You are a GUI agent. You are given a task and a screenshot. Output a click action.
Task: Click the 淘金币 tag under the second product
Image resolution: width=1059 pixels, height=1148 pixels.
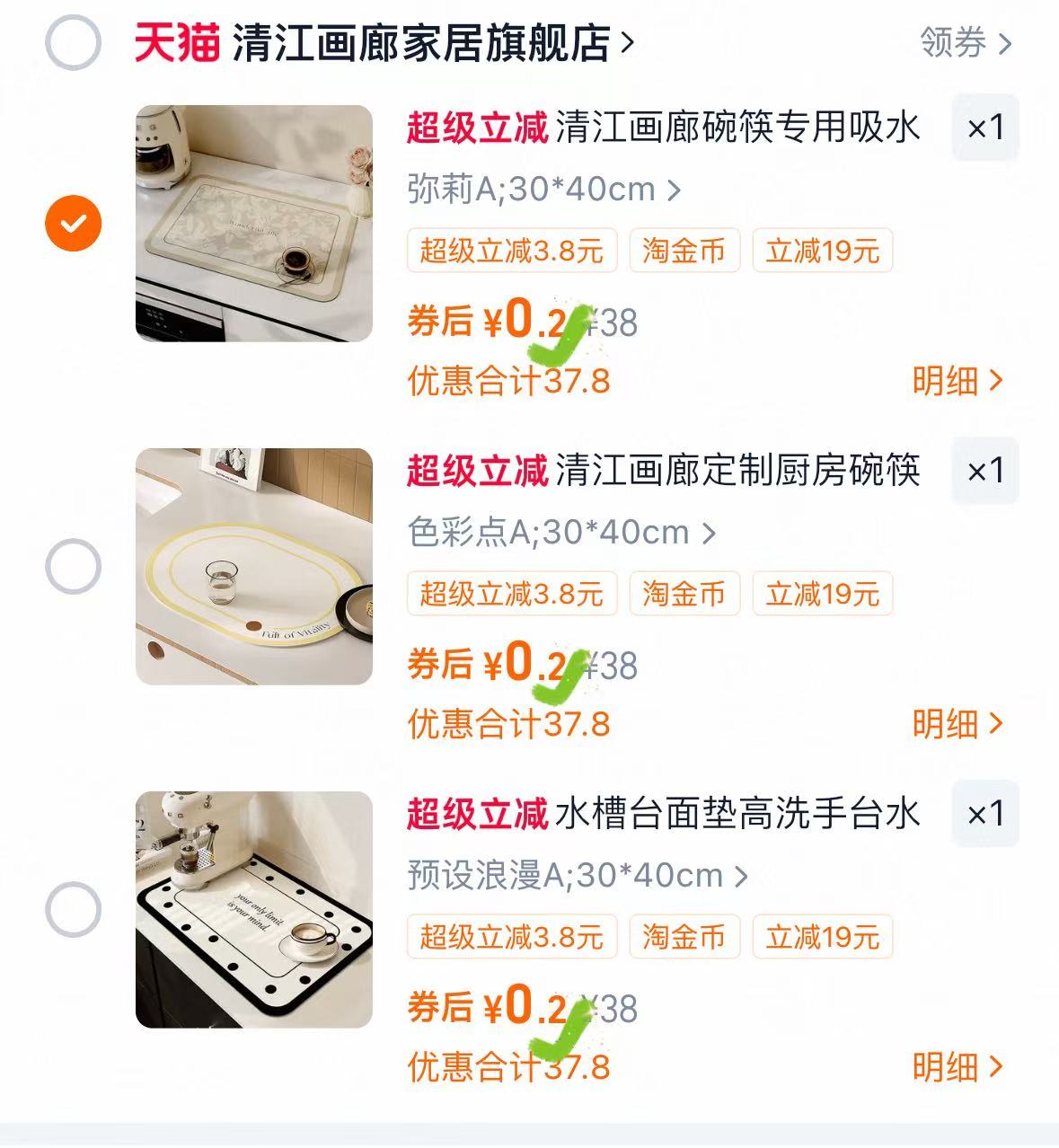click(684, 594)
